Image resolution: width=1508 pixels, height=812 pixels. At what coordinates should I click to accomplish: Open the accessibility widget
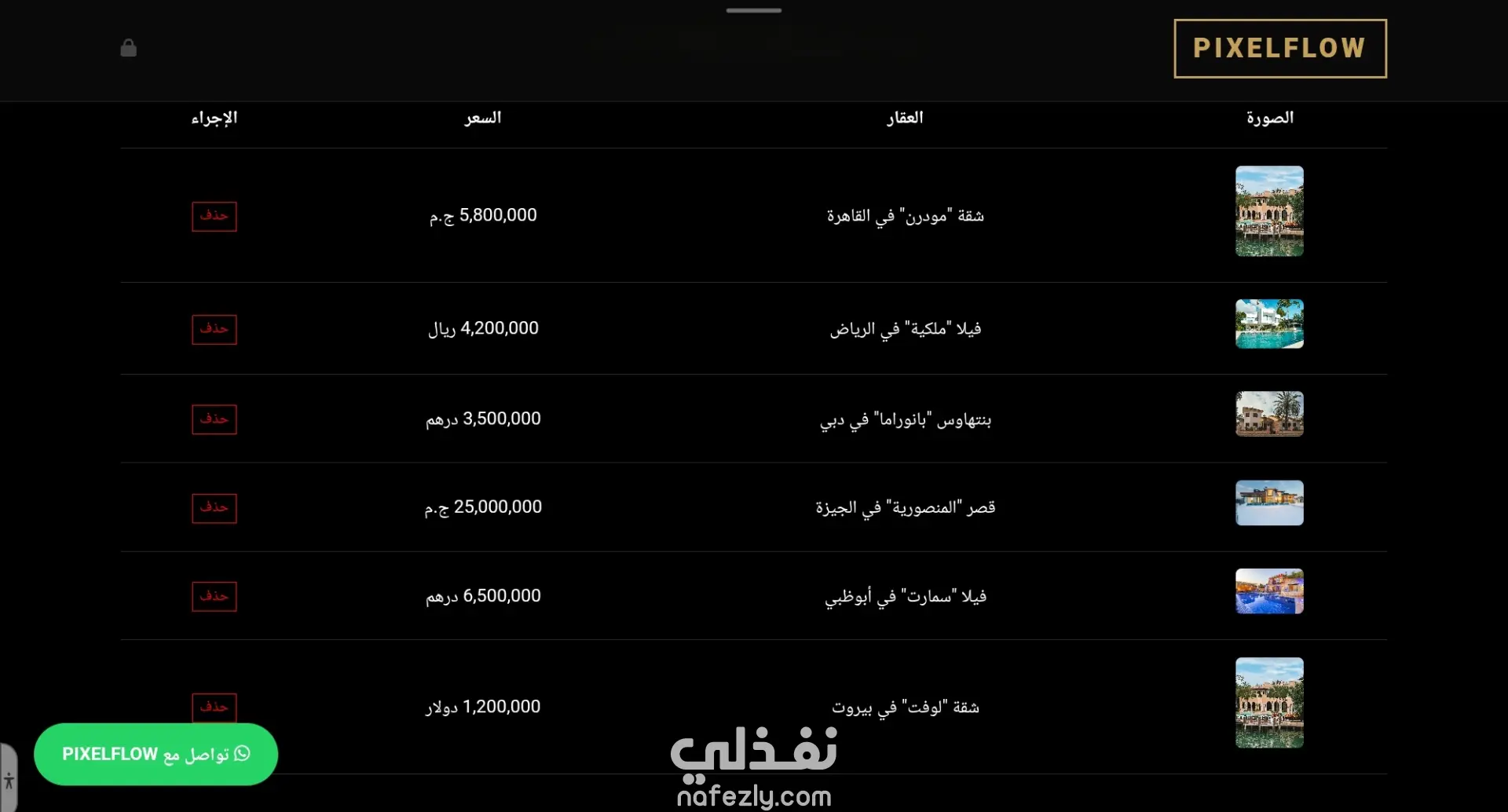(9, 780)
